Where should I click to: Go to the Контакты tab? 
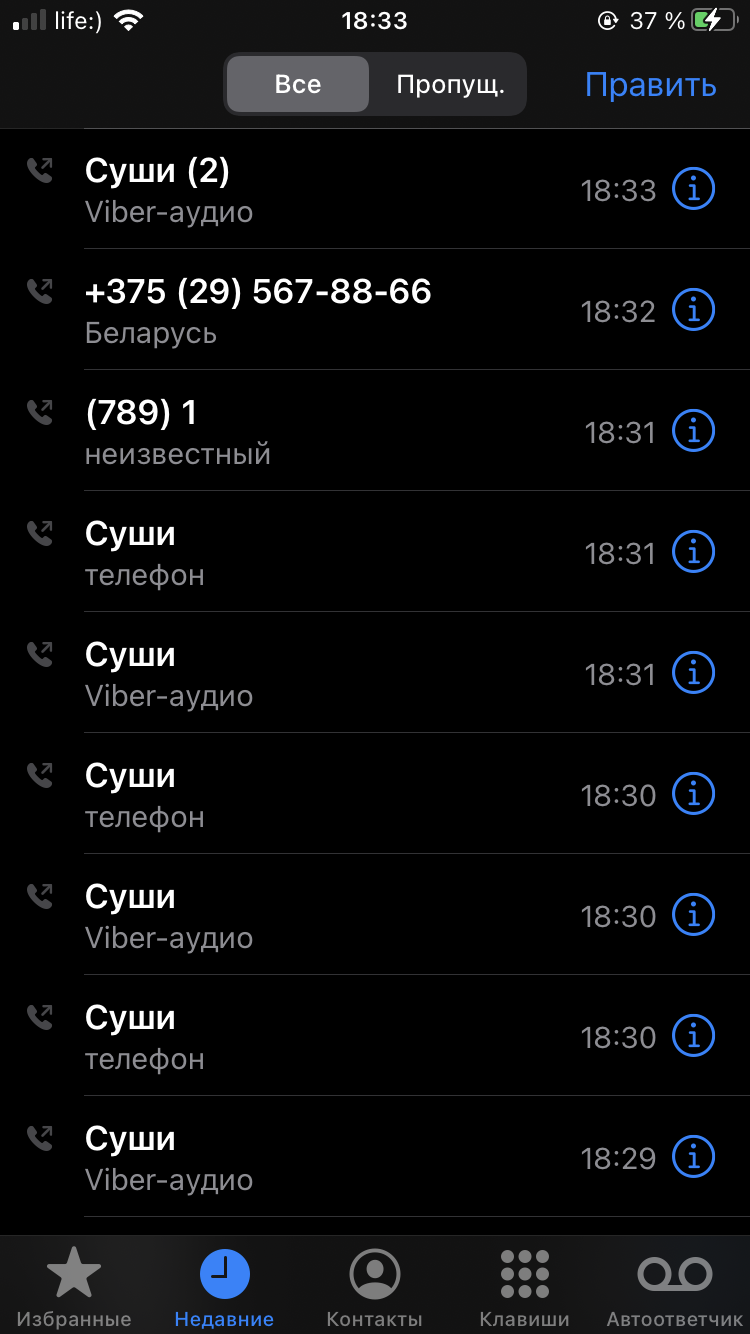tap(375, 1287)
